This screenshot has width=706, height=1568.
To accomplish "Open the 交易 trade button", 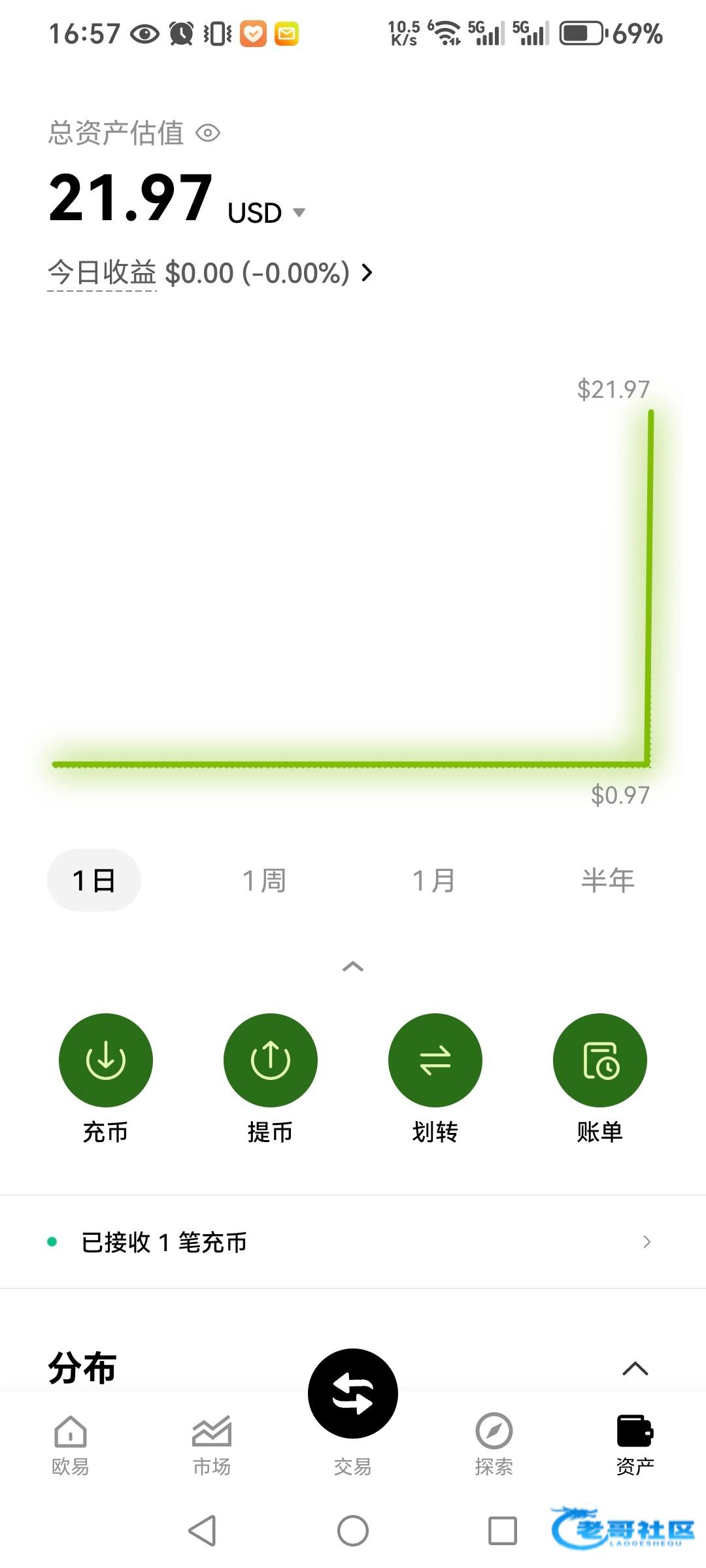I will point(353,1394).
